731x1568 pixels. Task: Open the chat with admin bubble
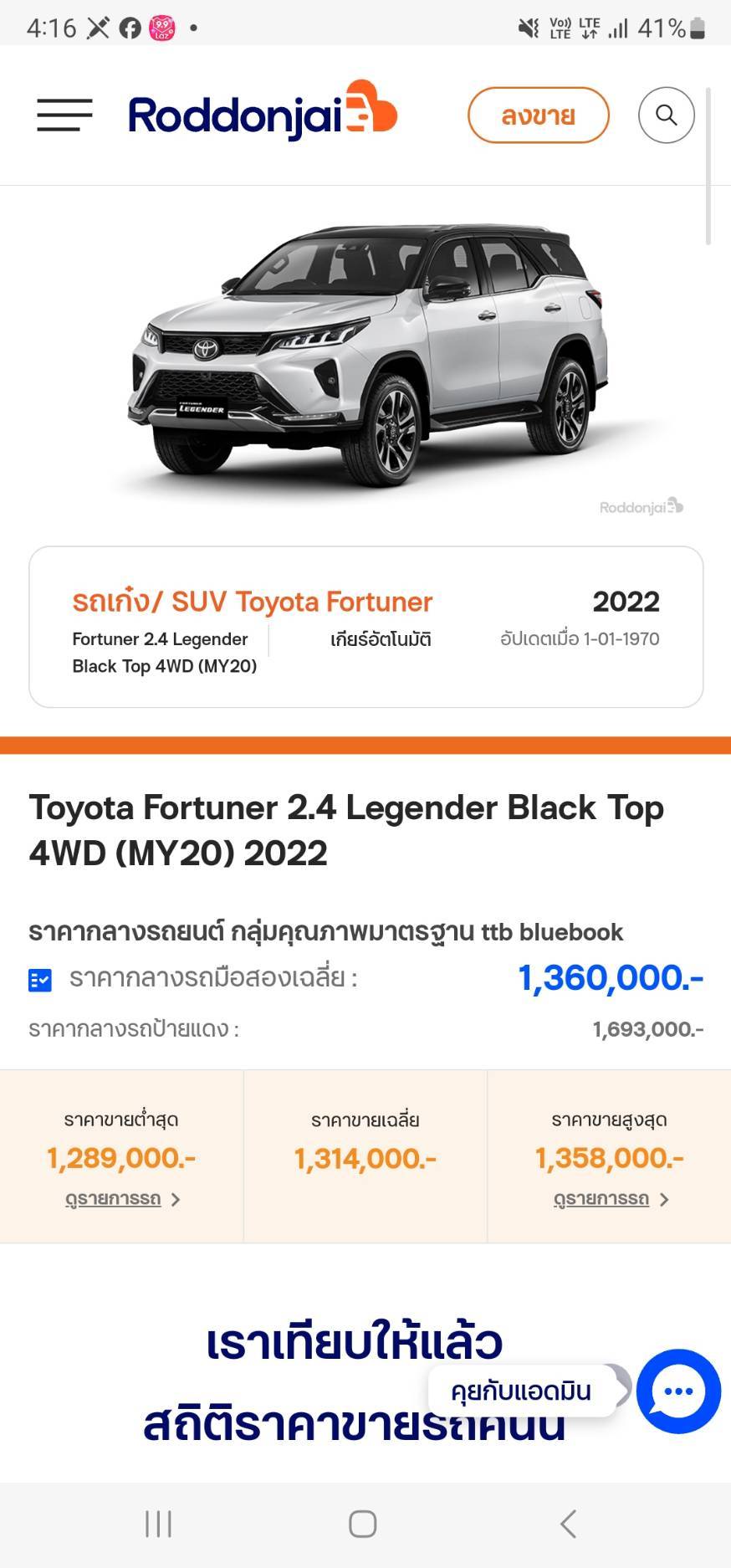[678, 1391]
